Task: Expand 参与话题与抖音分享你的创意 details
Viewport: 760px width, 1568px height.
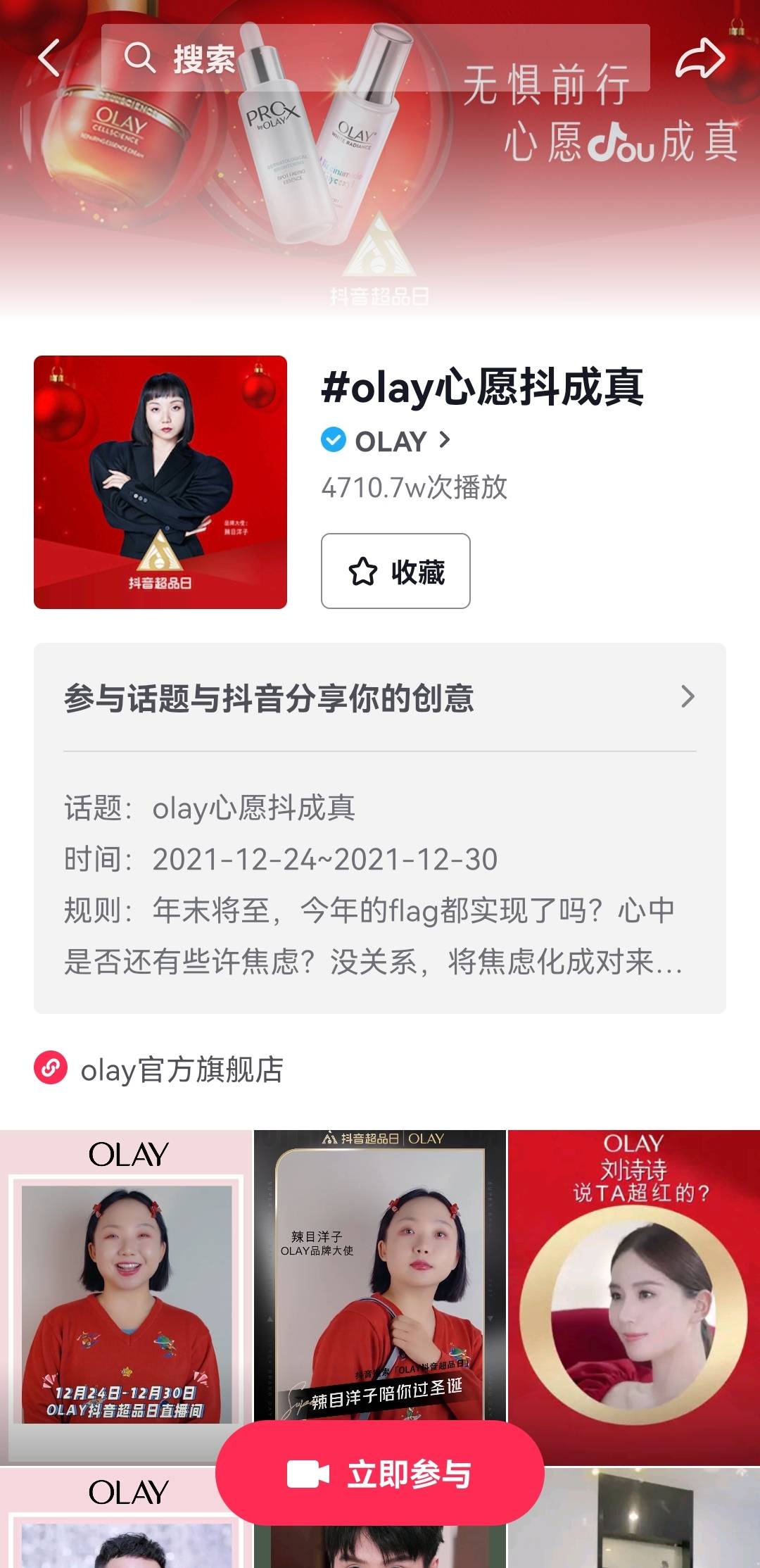Action: [x=380, y=697]
